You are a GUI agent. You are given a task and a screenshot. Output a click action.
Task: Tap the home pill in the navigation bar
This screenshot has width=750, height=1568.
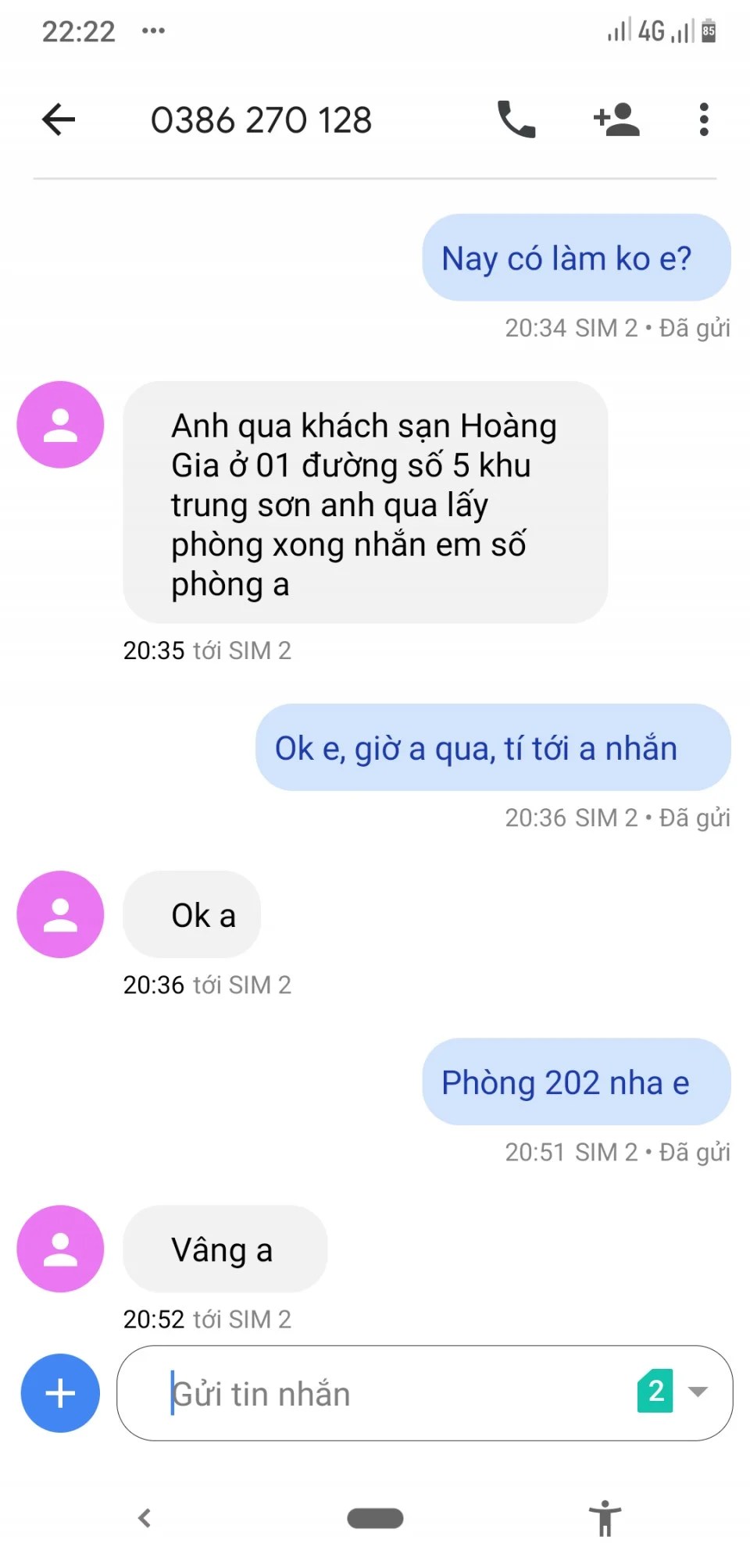pyautogui.click(x=375, y=1518)
